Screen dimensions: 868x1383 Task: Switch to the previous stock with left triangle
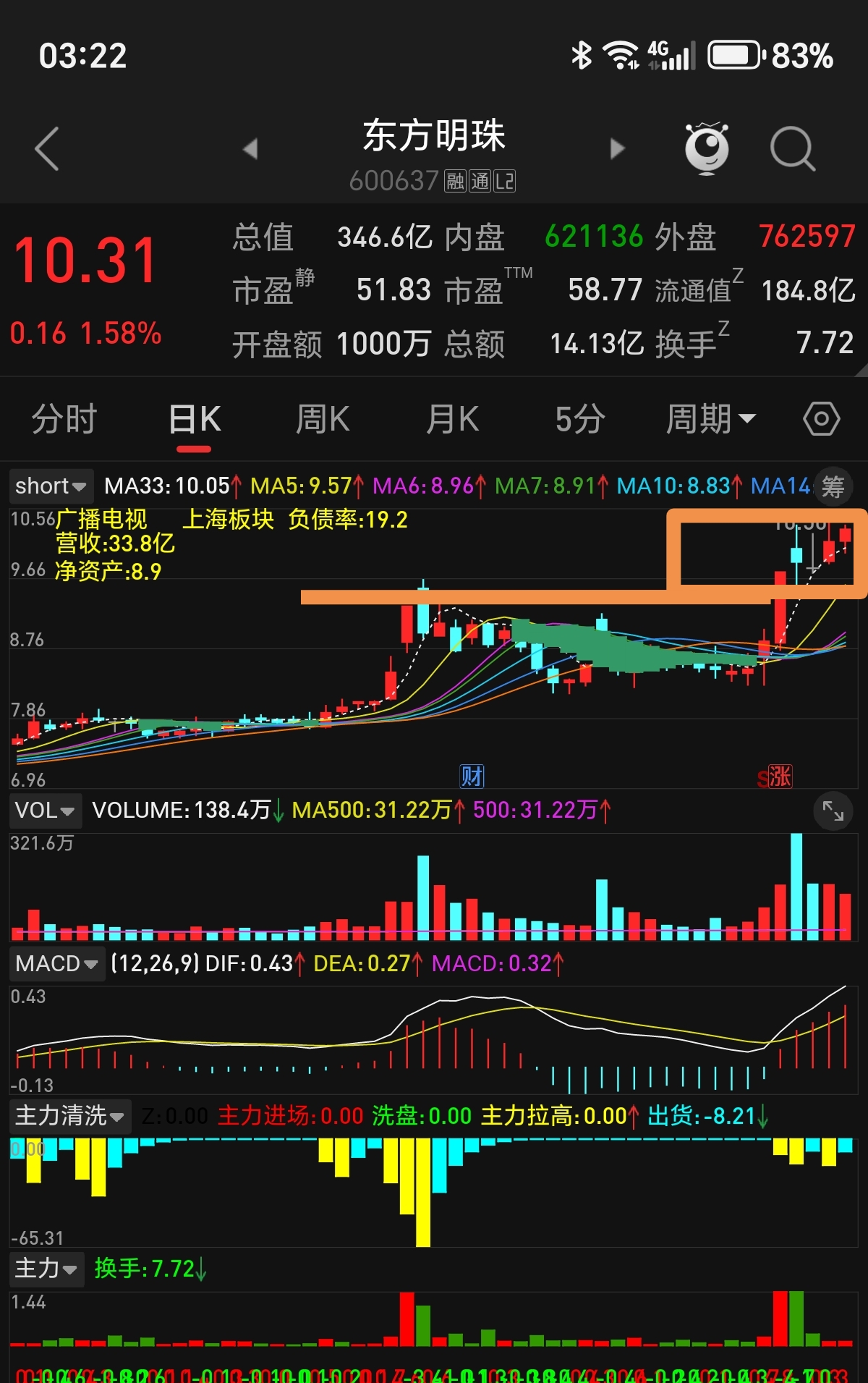click(x=250, y=149)
